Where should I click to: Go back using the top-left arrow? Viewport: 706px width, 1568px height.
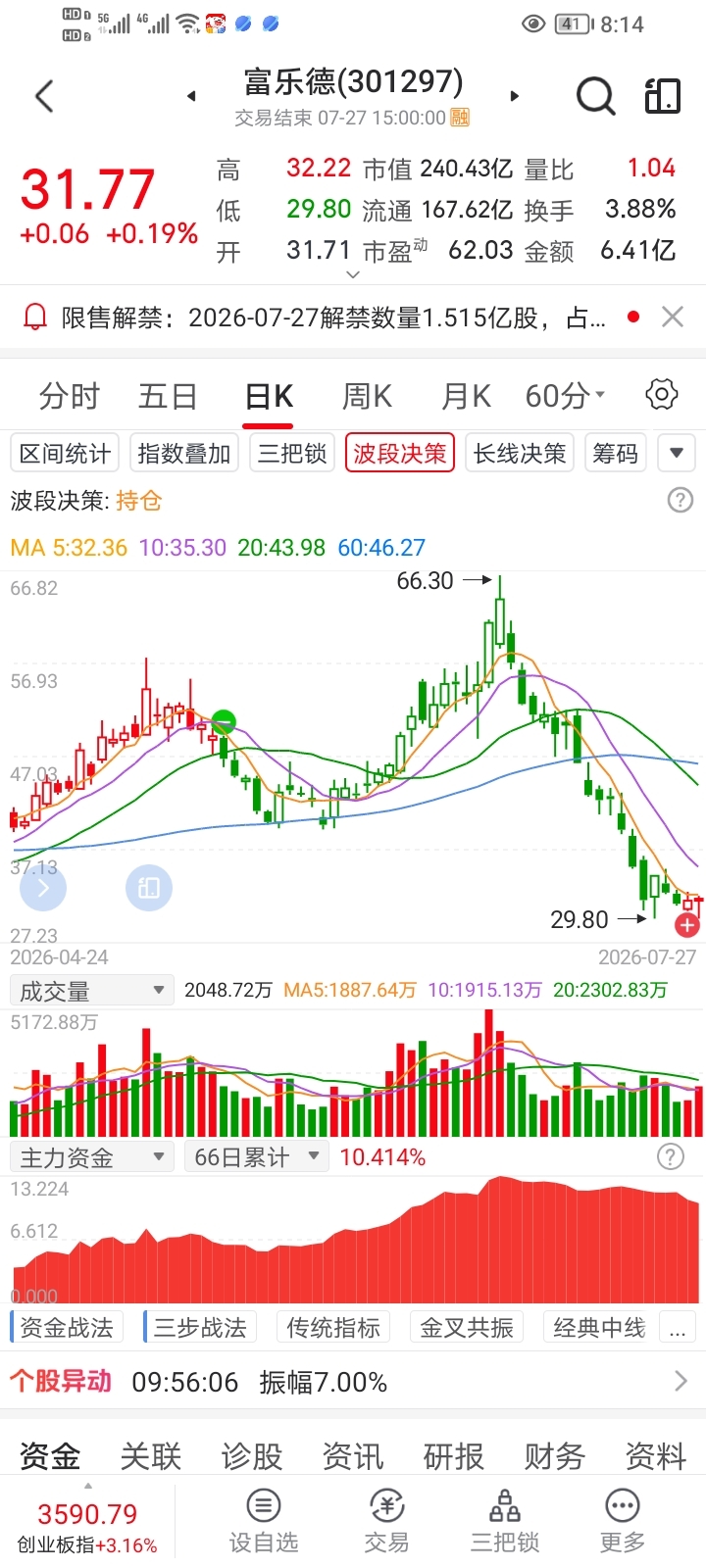tap(44, 96)
